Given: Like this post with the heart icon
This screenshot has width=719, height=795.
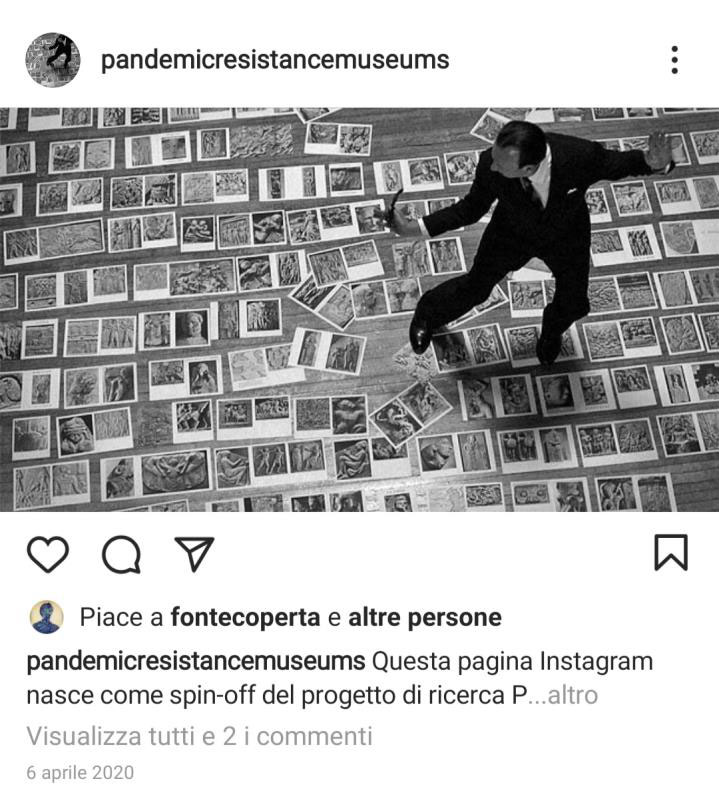Looking at the screenshot, I should coord(47,553).
